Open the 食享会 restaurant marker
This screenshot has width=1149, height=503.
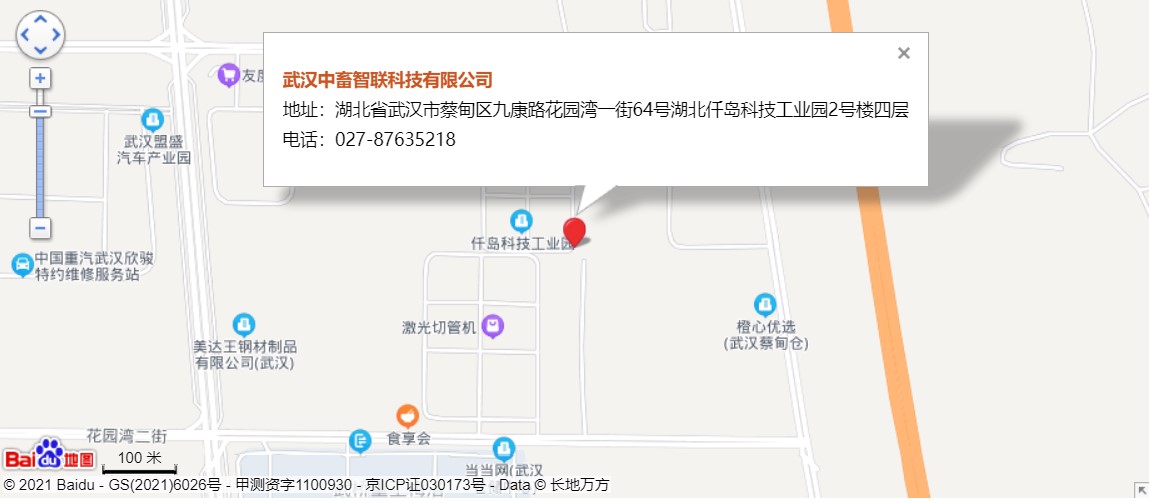pos(407,416)
